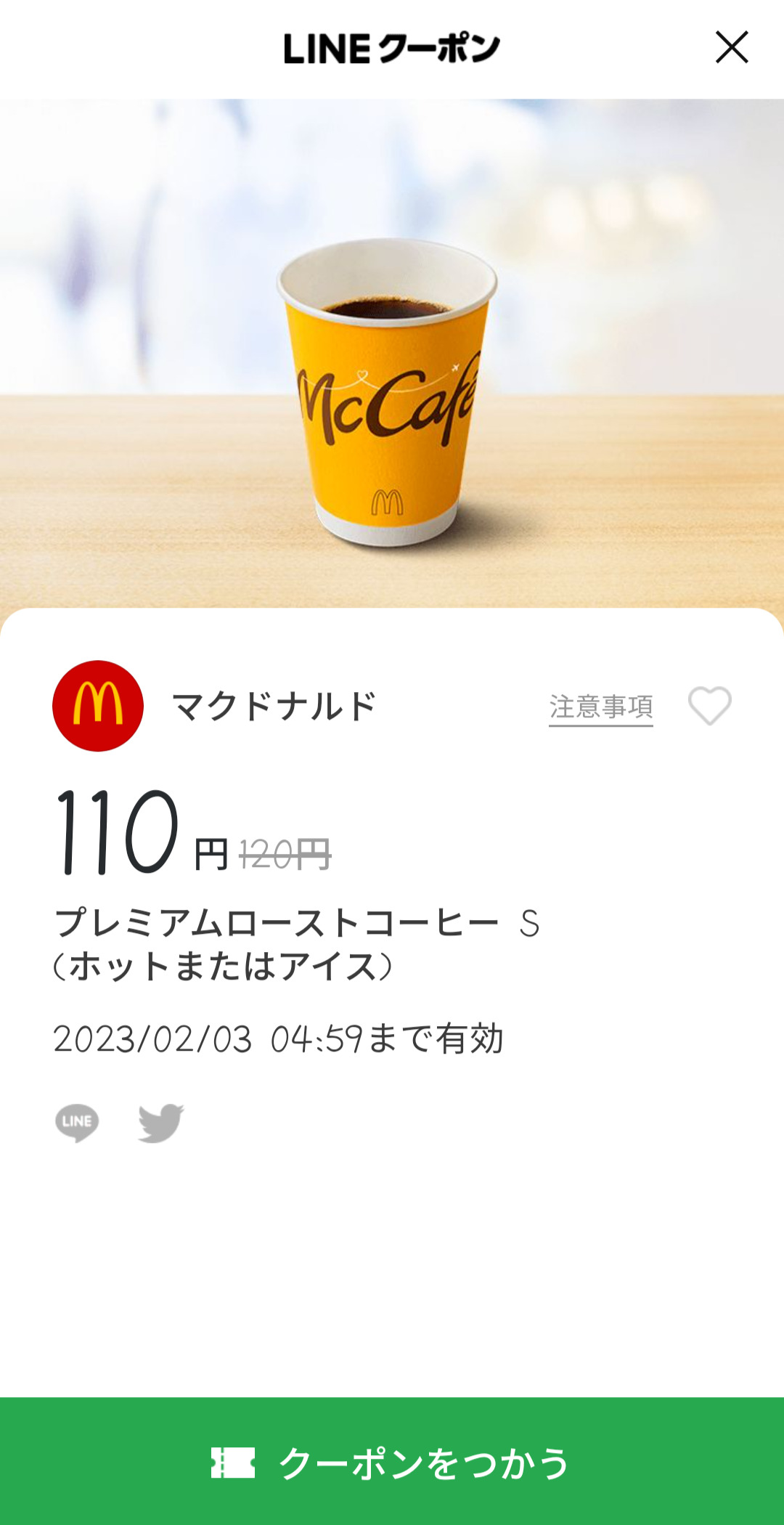The height and width of the screenshot is (1525, 784).
Task: Share the coupon on Twitter
Action: pyautogui.click(x=161, y=1123)
